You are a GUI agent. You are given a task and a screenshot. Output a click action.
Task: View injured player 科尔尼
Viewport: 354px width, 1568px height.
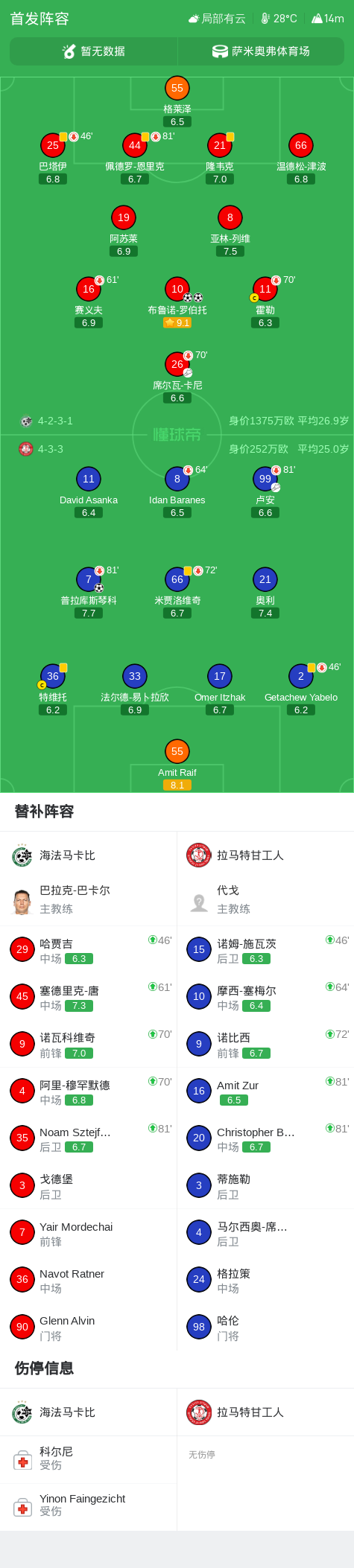(x=89, y=1460)
